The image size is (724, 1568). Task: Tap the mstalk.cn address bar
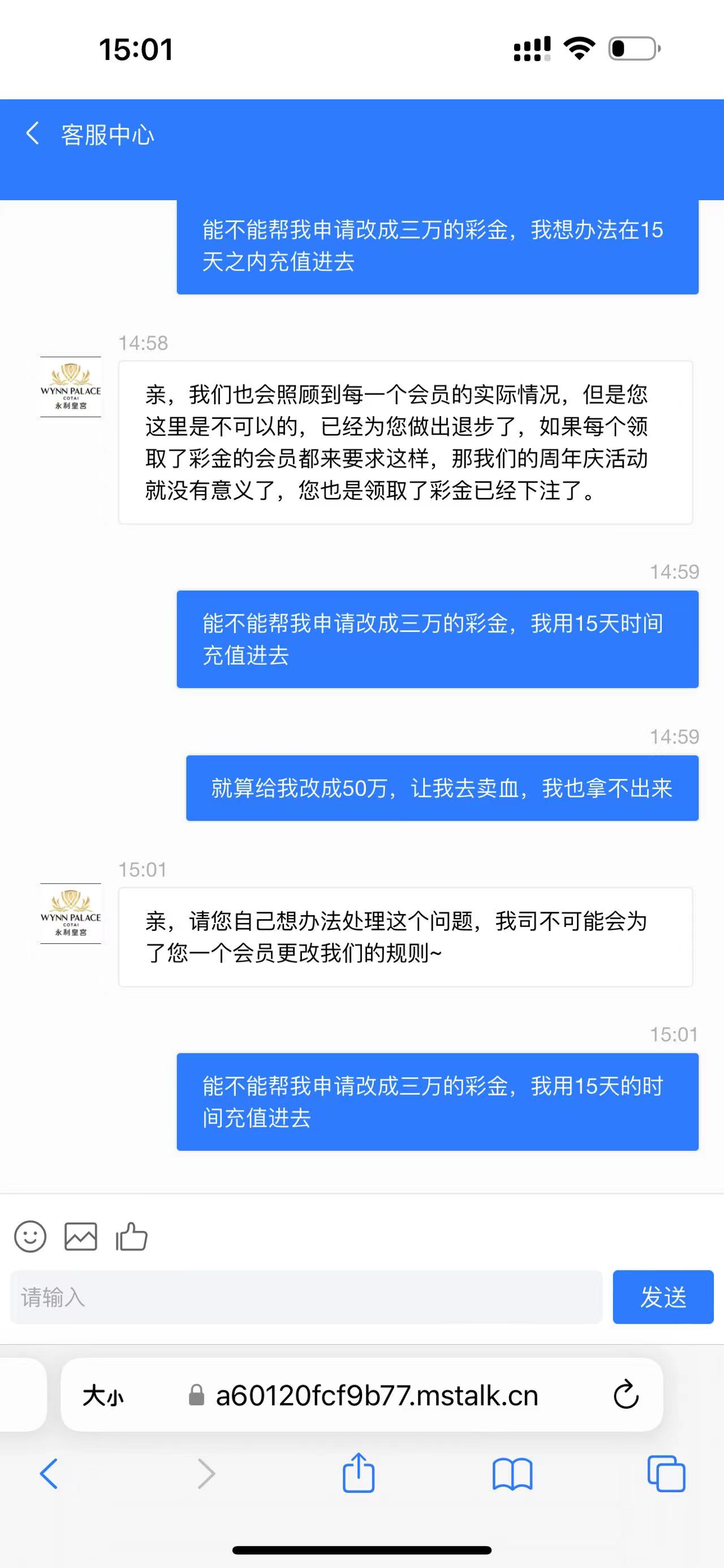[377, 1395]
